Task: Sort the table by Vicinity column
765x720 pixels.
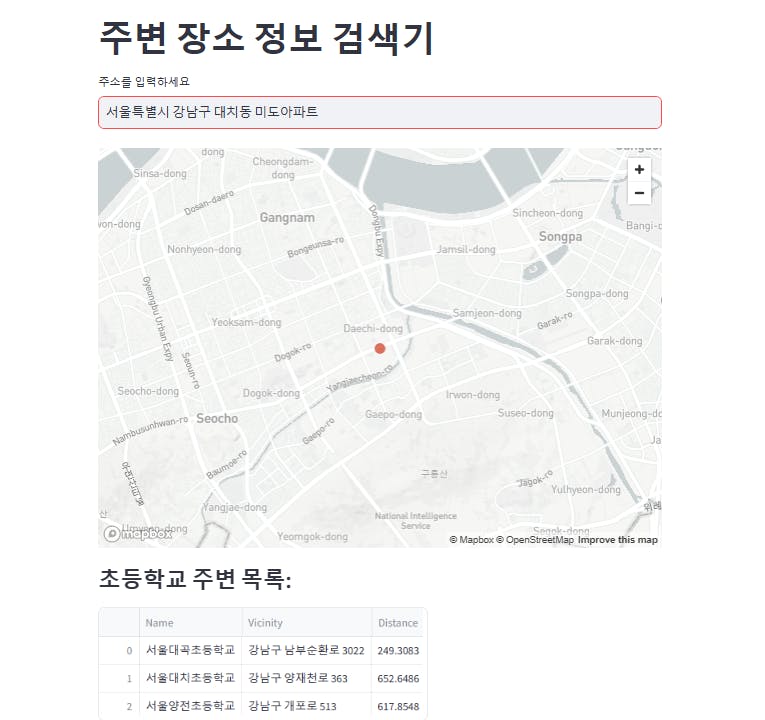Action: coord(306,622)
